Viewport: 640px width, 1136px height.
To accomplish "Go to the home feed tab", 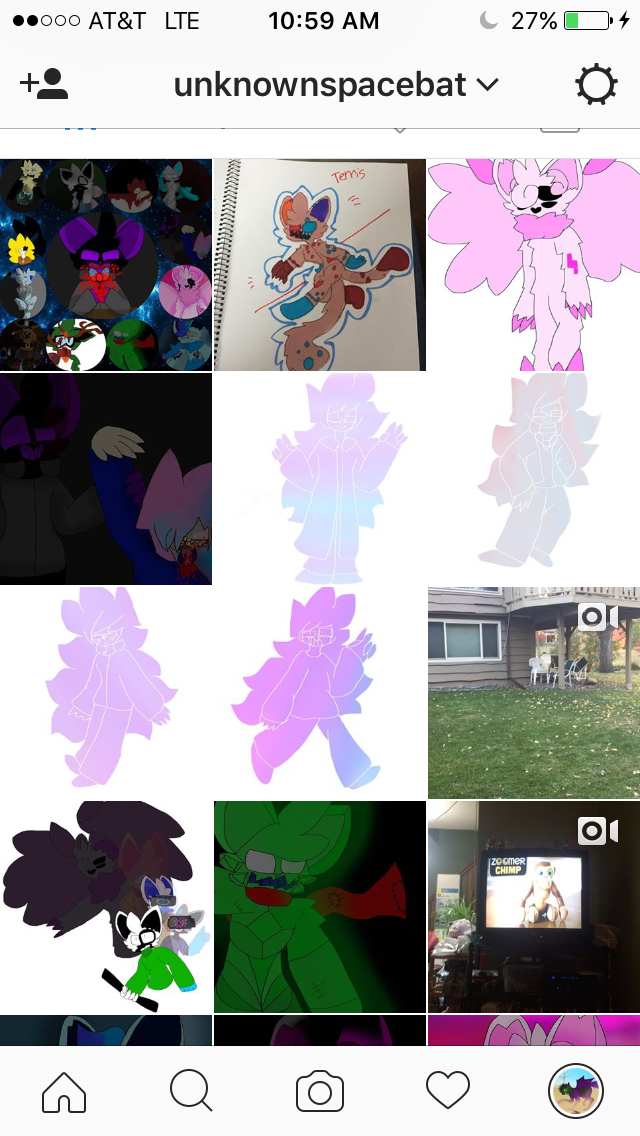I will [64, 1091].
